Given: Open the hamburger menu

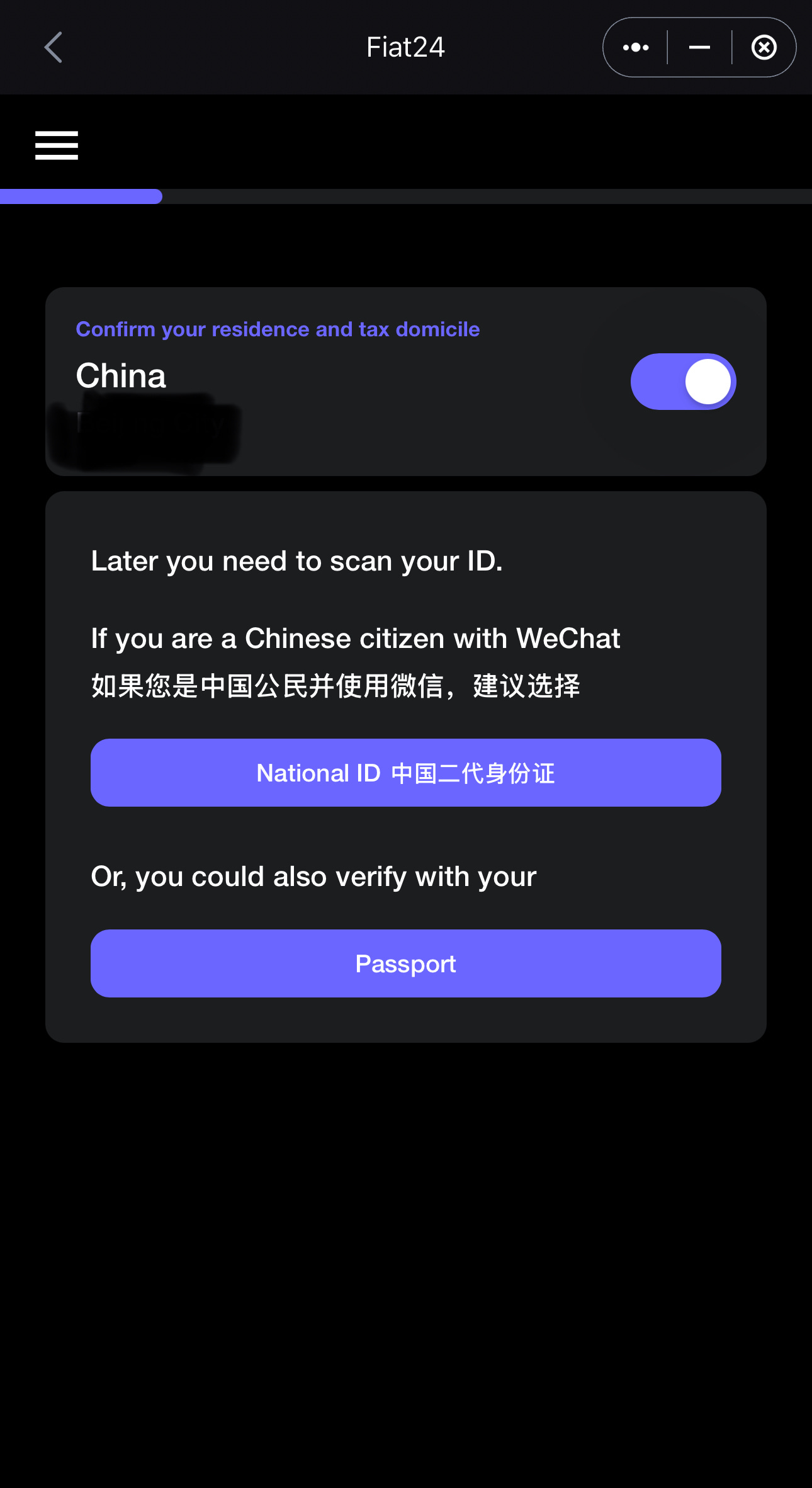Looking at the screenshot, I should 57,145.
